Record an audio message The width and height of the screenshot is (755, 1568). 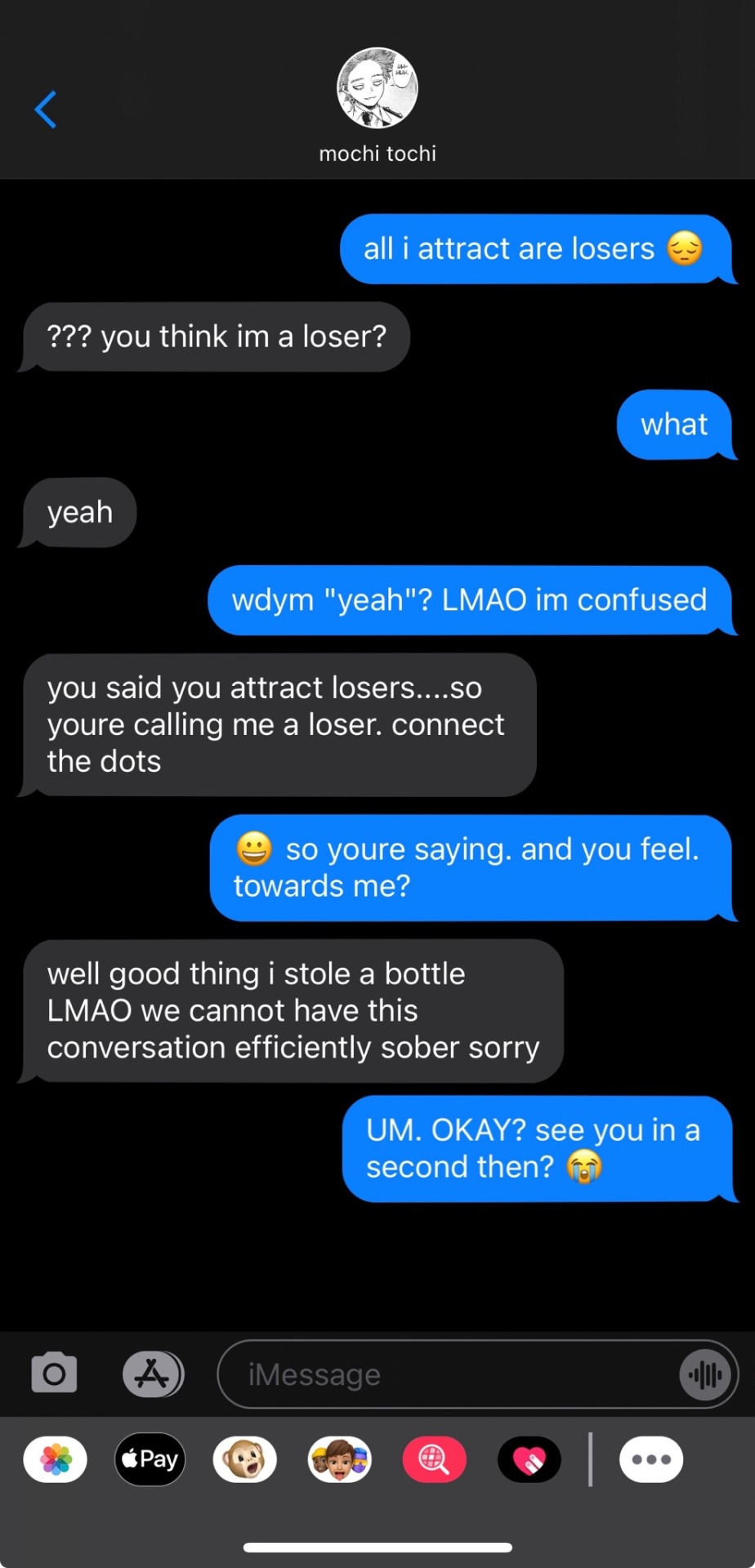tap(705, 1374)
